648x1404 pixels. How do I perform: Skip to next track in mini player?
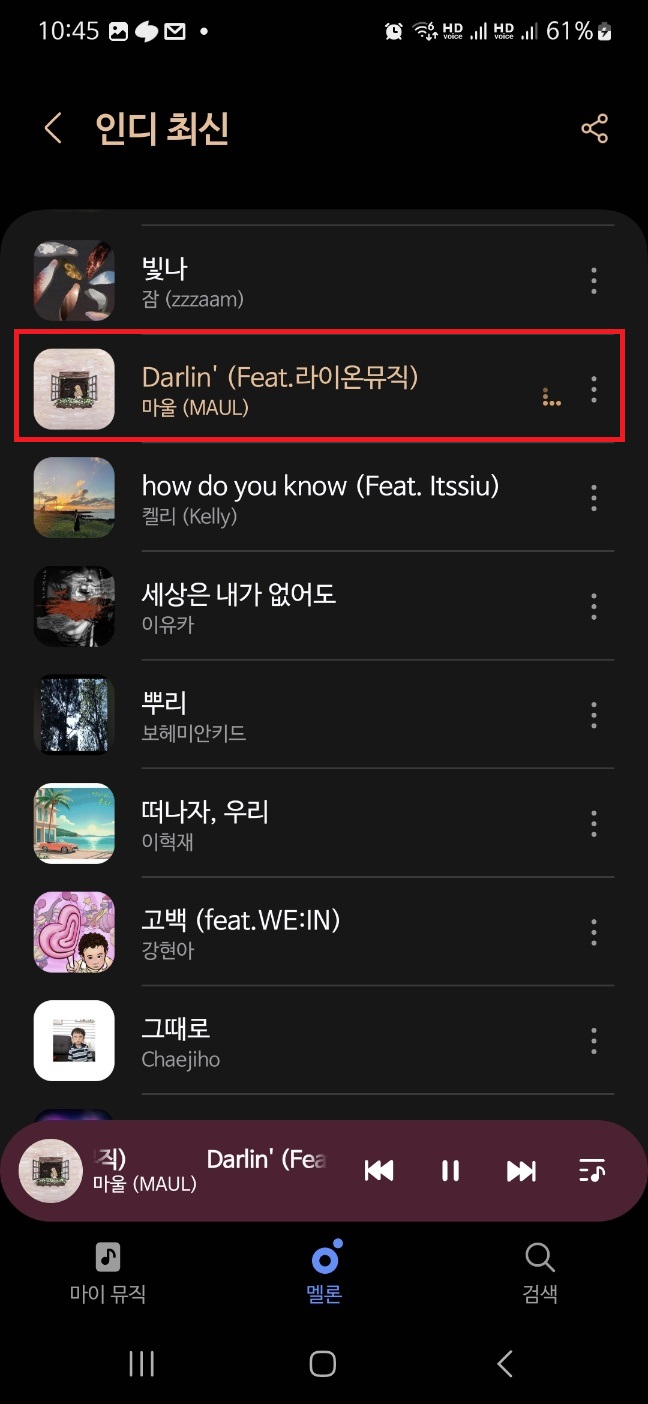click(521, 1171)
